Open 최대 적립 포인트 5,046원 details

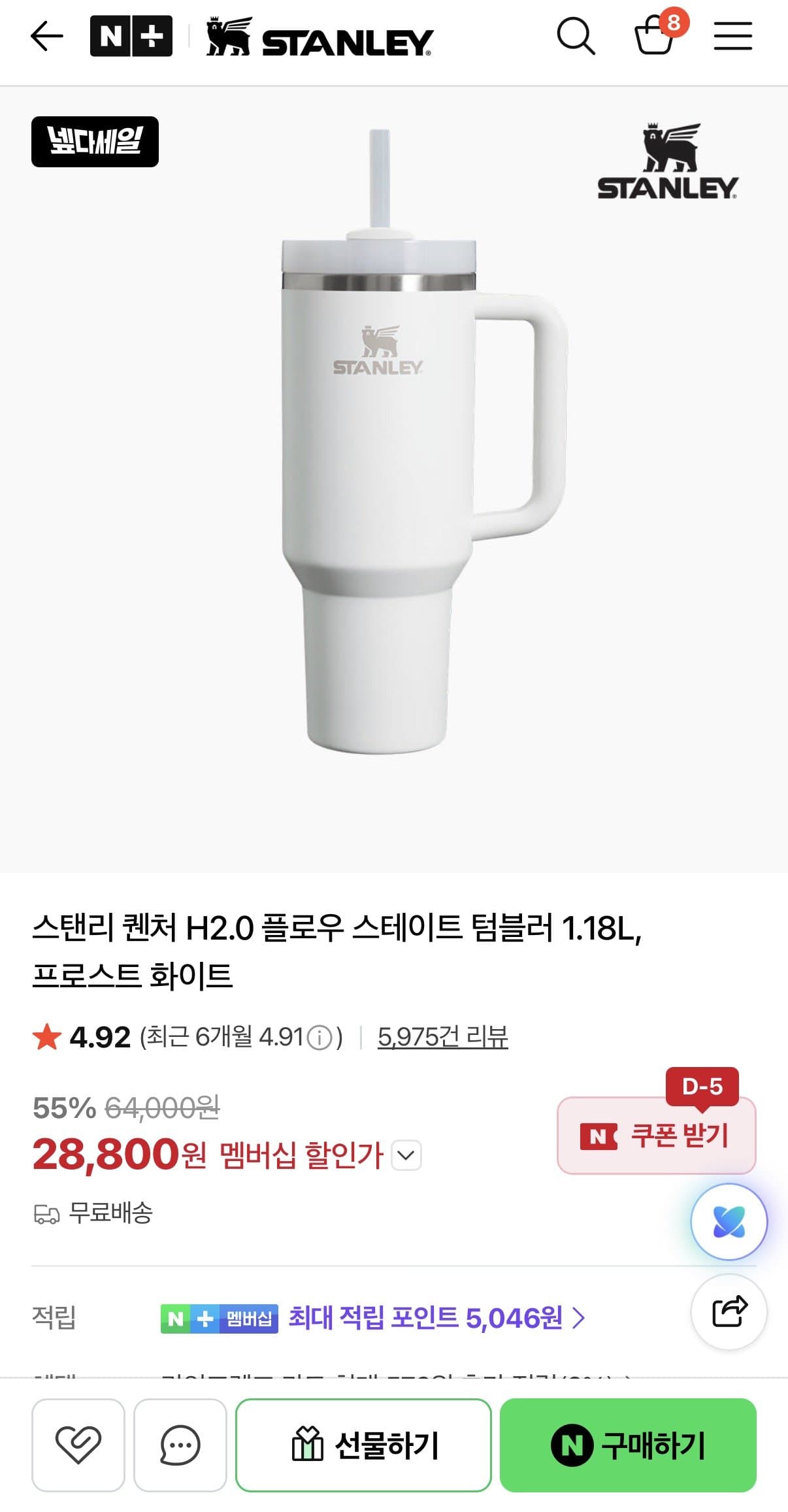[x=437, y=1318]
